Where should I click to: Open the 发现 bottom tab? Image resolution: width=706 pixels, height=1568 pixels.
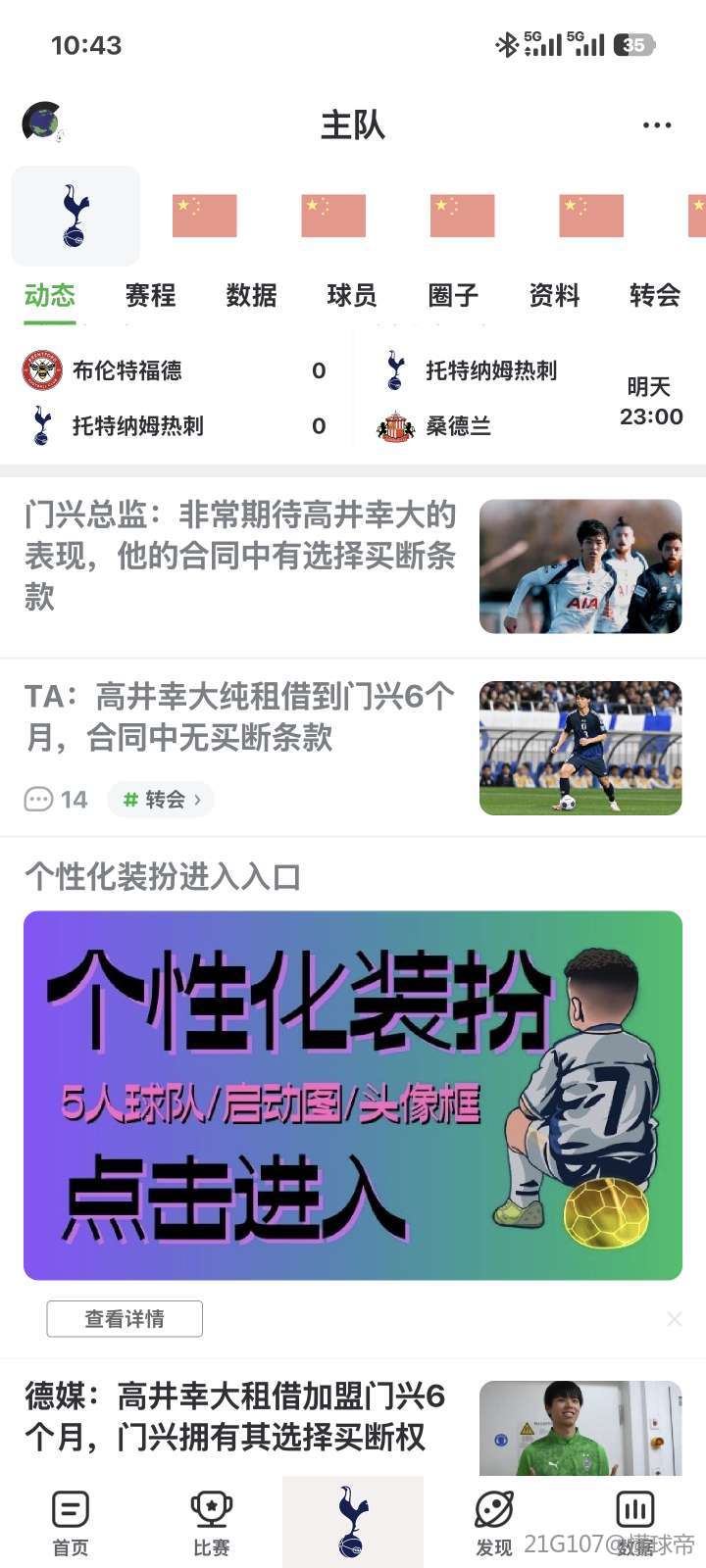[x=493, y=1522]
